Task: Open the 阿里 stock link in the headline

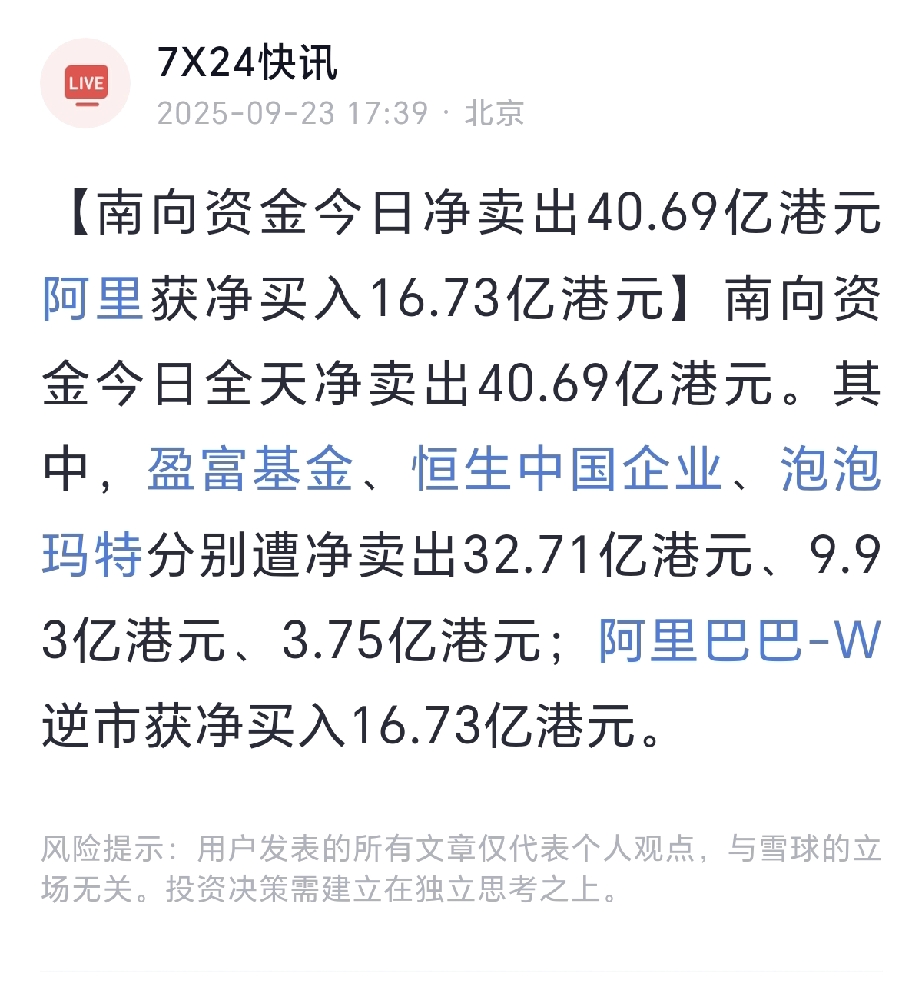Action: click(93, 298)
